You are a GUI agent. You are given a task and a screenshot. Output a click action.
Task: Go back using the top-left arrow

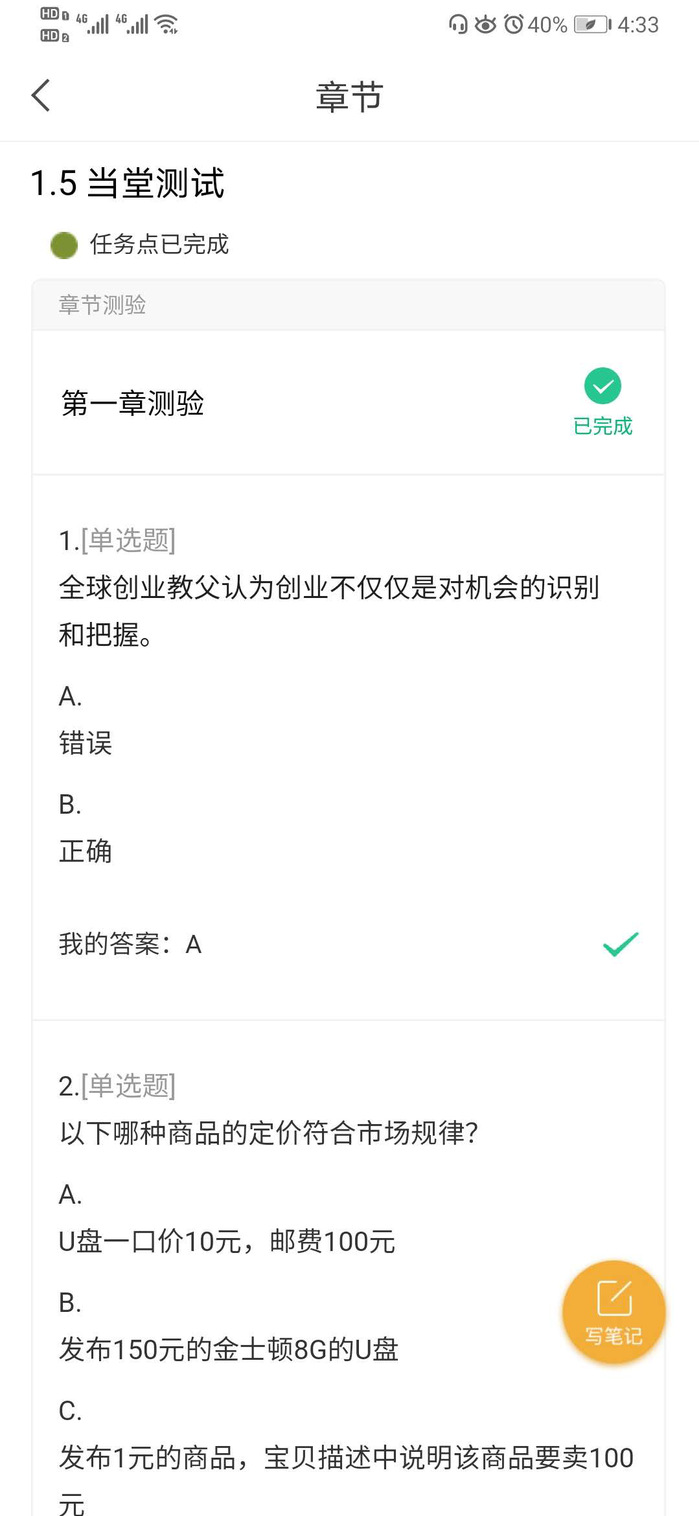[x=40, y=96]
